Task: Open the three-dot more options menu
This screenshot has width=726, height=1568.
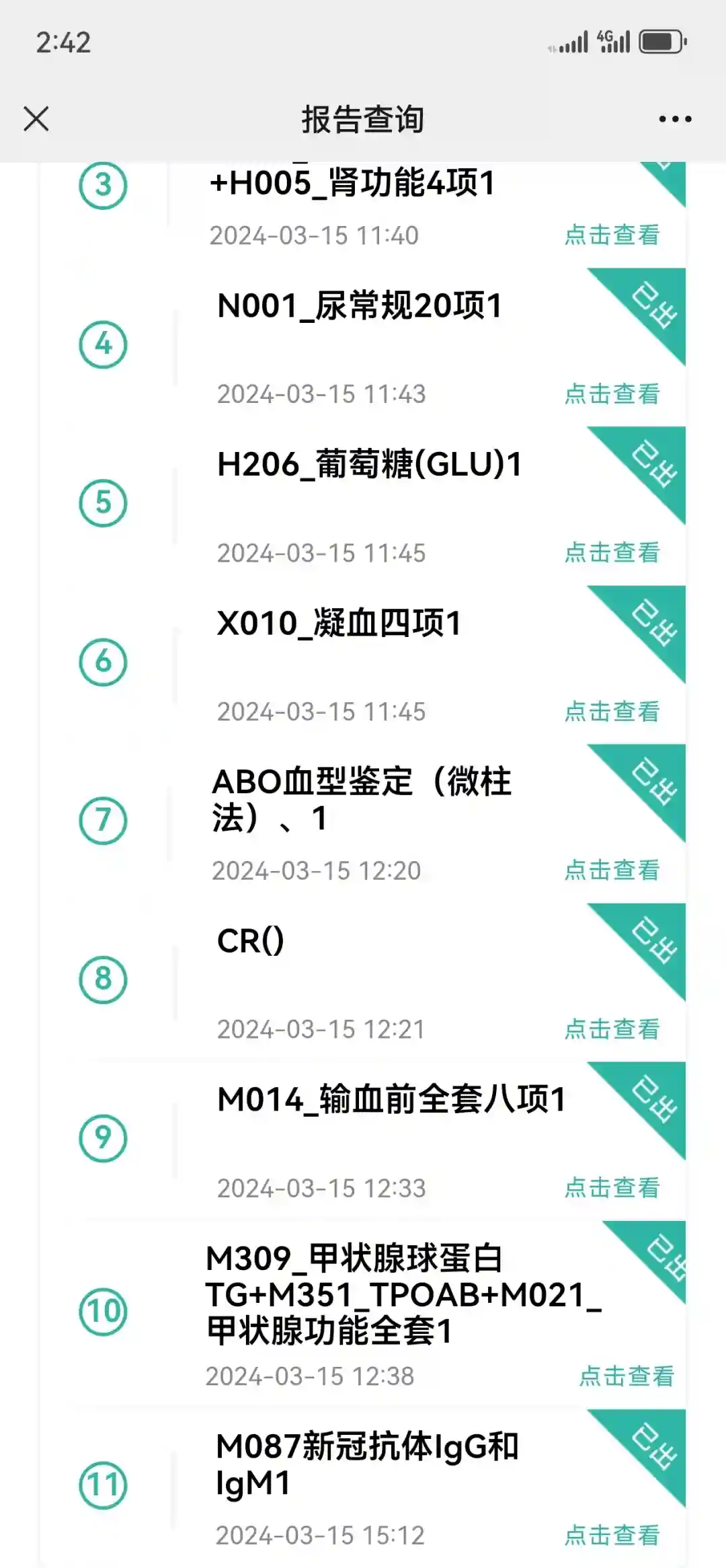Action: pyautogui.click(x=675, y=119)
